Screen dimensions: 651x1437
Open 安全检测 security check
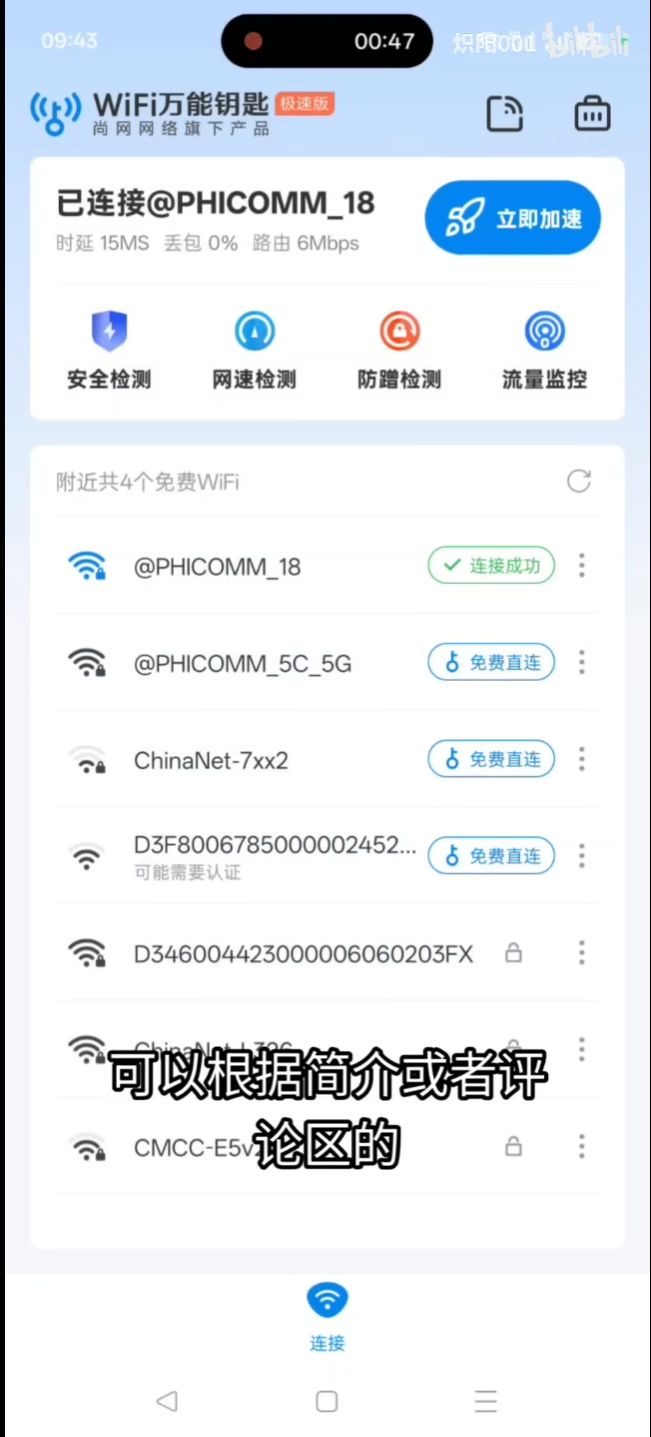109,349
